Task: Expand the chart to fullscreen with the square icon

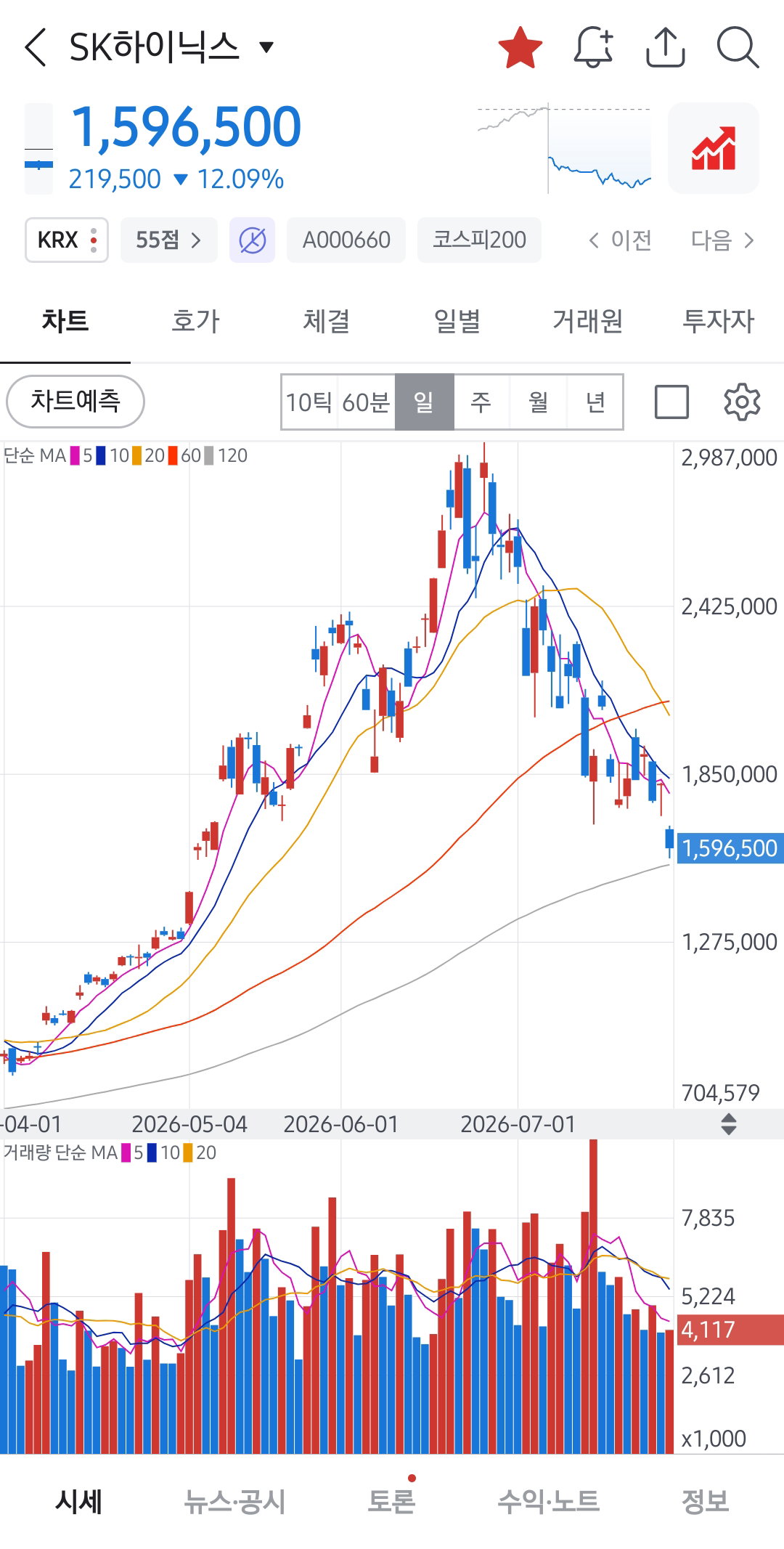Action: click(671, 402)
